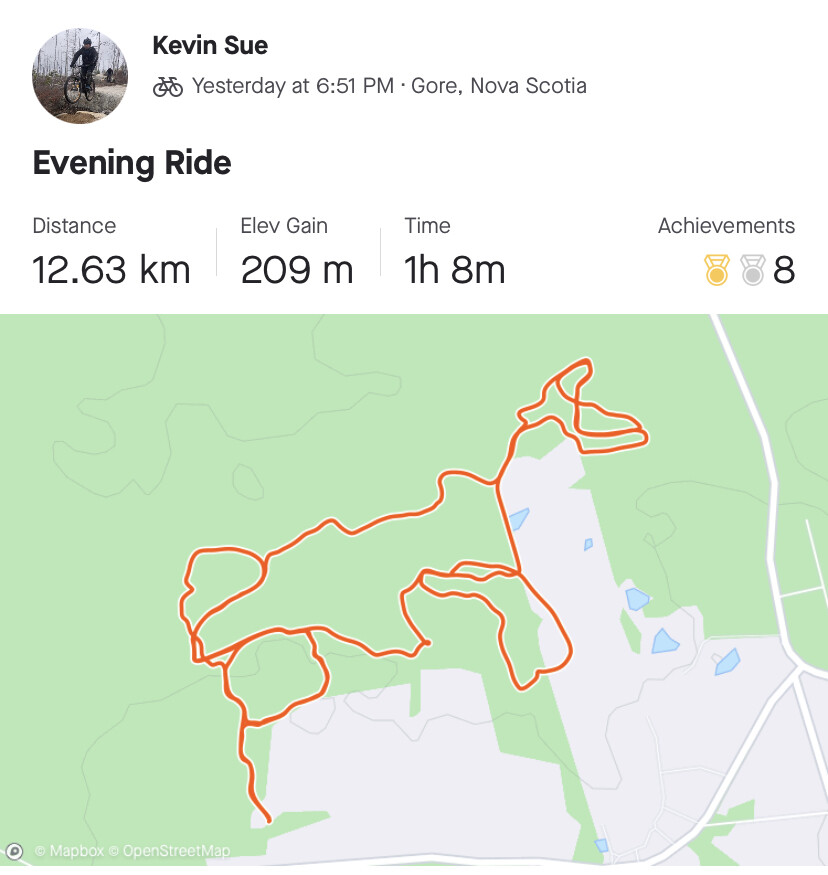The height and width of the screenshot is (875, 828).
Task: Open the Evening Ride activity title
Action: [132, 162]
